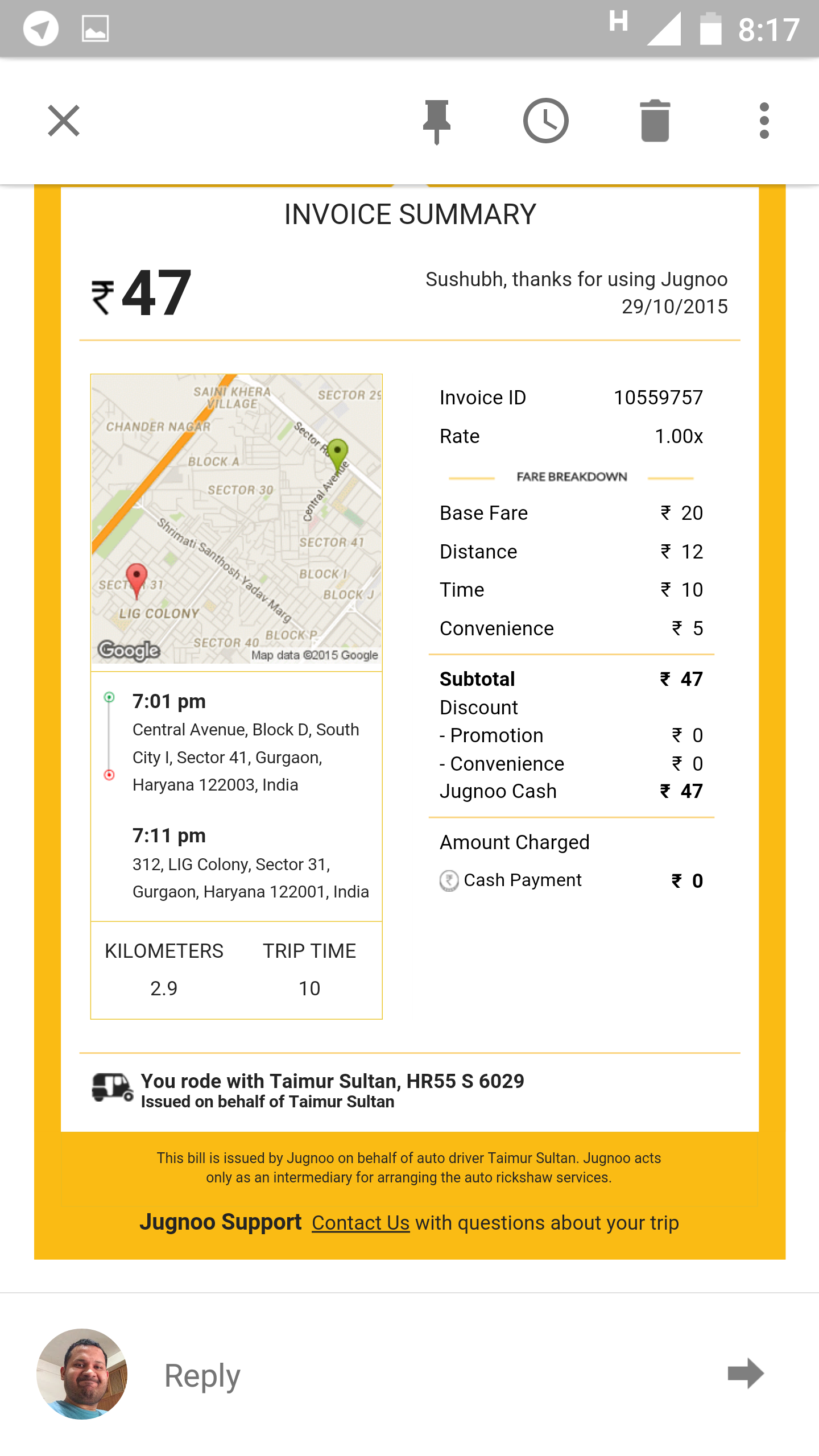Snooze this email with clock icon
This screenshot has height=1456, width=819.
pyautogui.click(x=545, y=121)
